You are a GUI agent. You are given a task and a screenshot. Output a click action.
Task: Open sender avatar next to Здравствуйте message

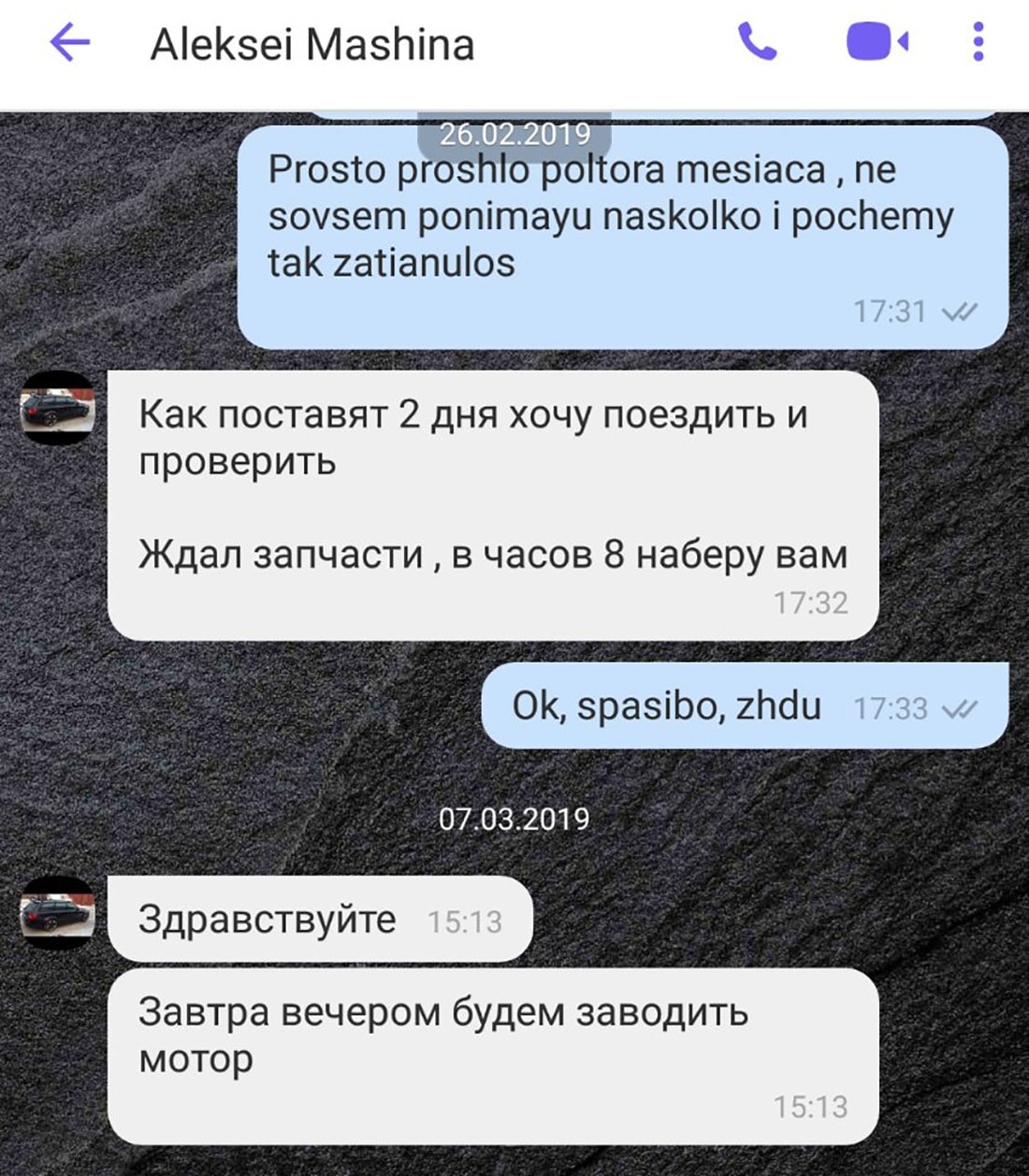(58, 914)
